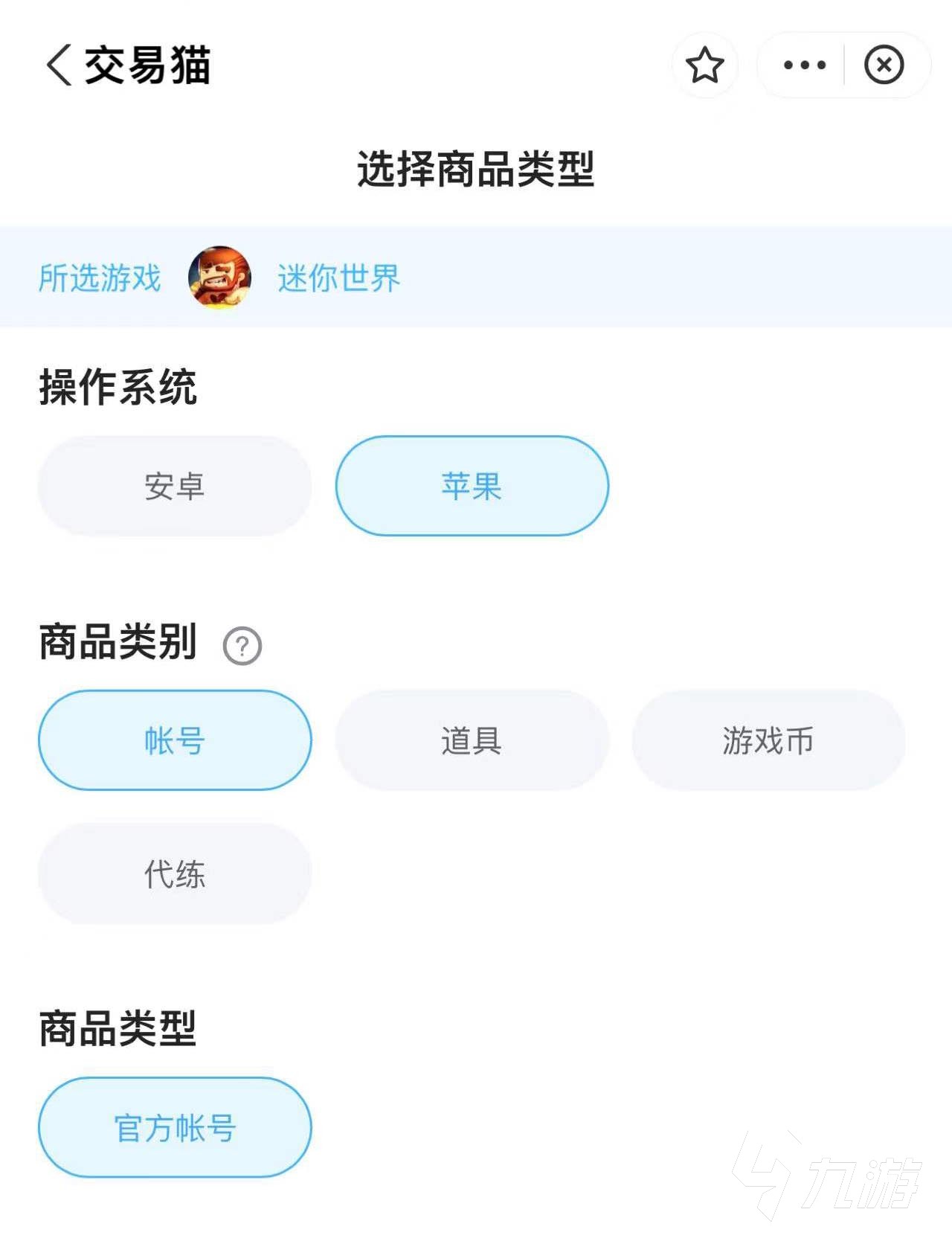Tap the 迷你世界 game name link
Image resolution: width=952 pixels, height=1244 pixels.
(x=338, y=279)
